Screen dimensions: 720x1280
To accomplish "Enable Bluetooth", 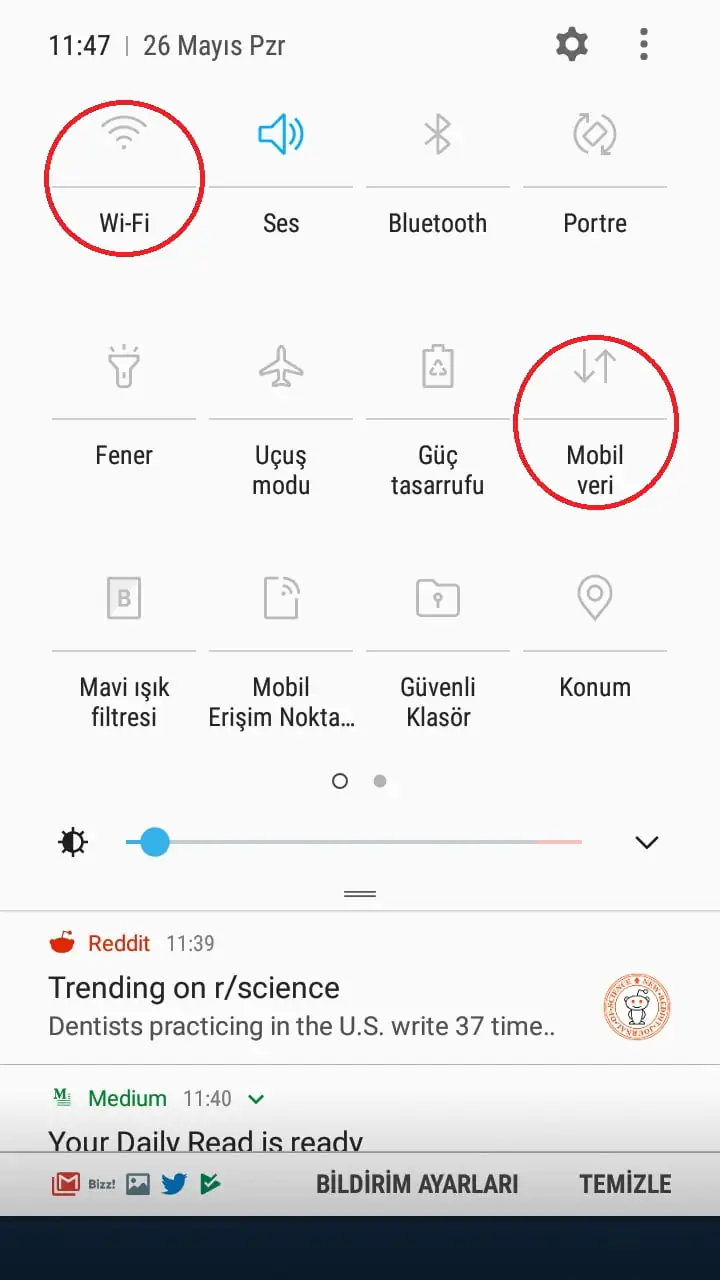I will (438, 134).
